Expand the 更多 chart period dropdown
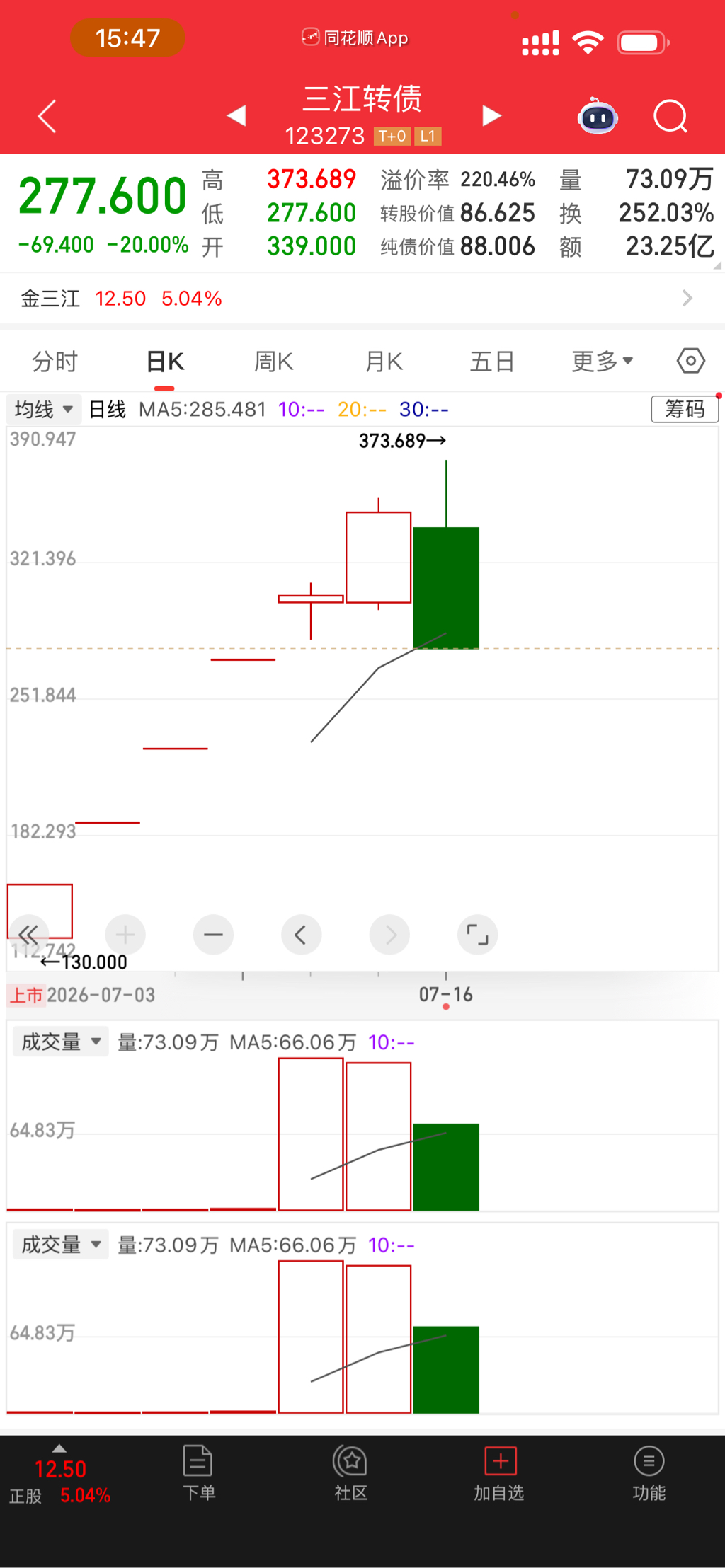 click(x=603, y=362)
